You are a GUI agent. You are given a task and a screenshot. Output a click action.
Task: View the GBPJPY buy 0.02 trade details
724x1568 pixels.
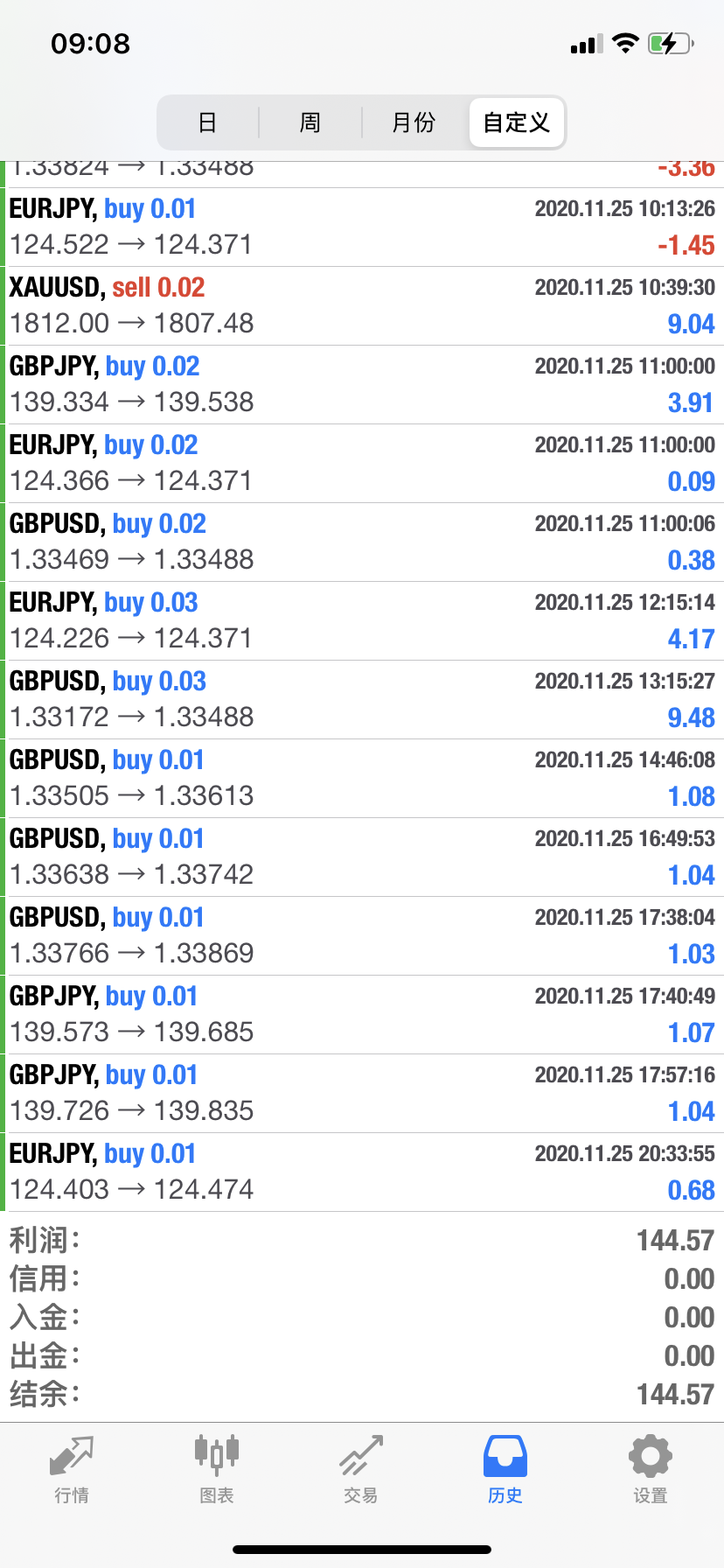click(362, 385)
